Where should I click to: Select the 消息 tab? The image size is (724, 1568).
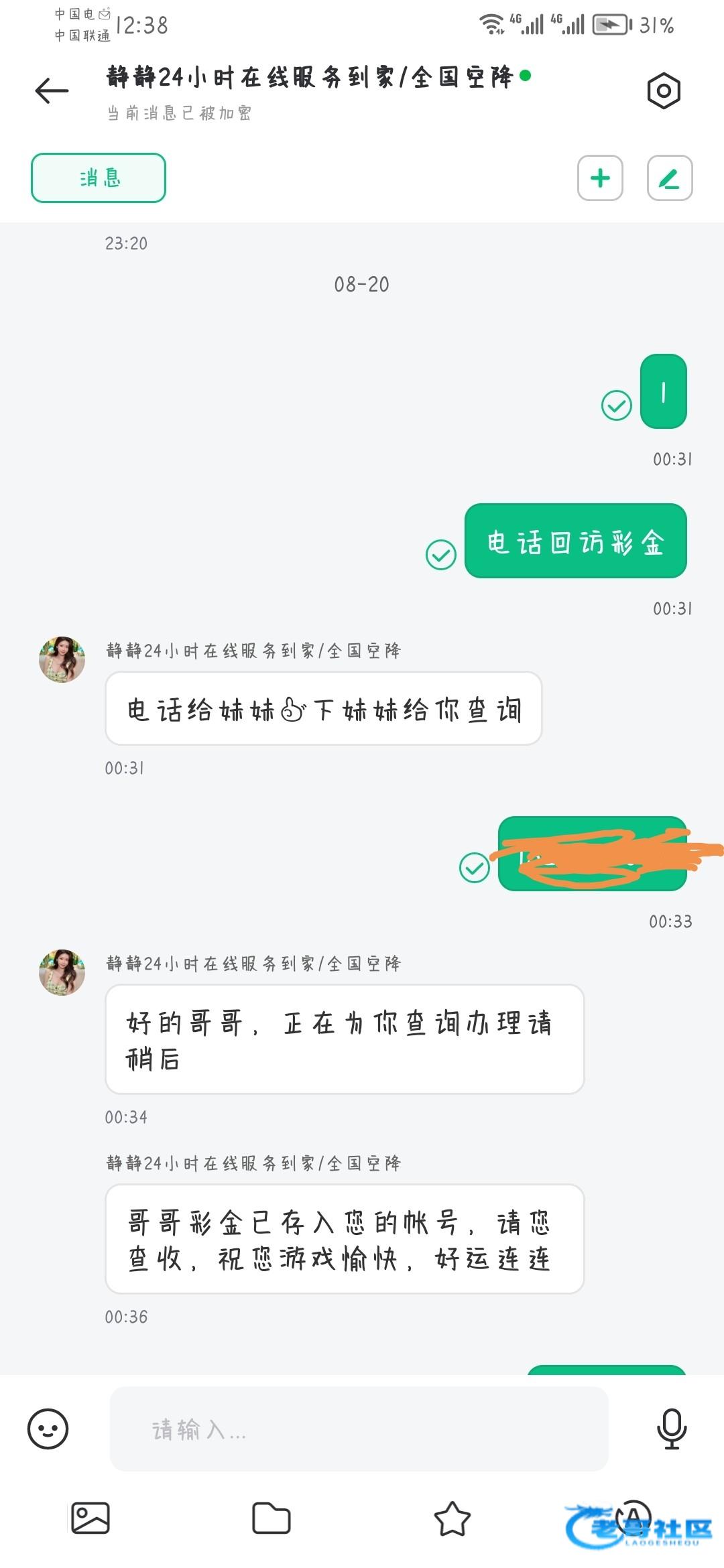point(99,178)
